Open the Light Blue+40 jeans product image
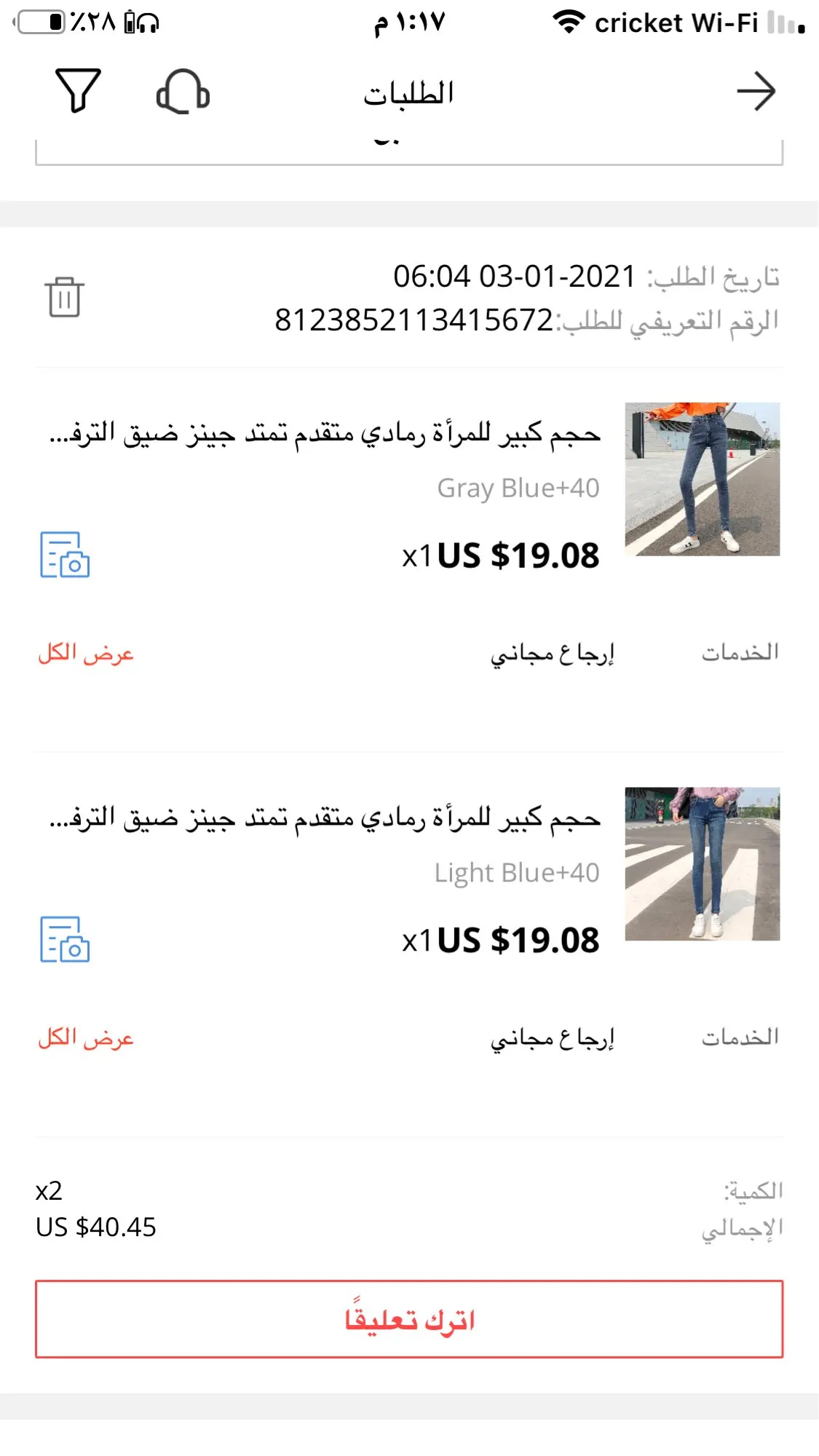Screen dimensions: 819x1456 click(702, 863)
